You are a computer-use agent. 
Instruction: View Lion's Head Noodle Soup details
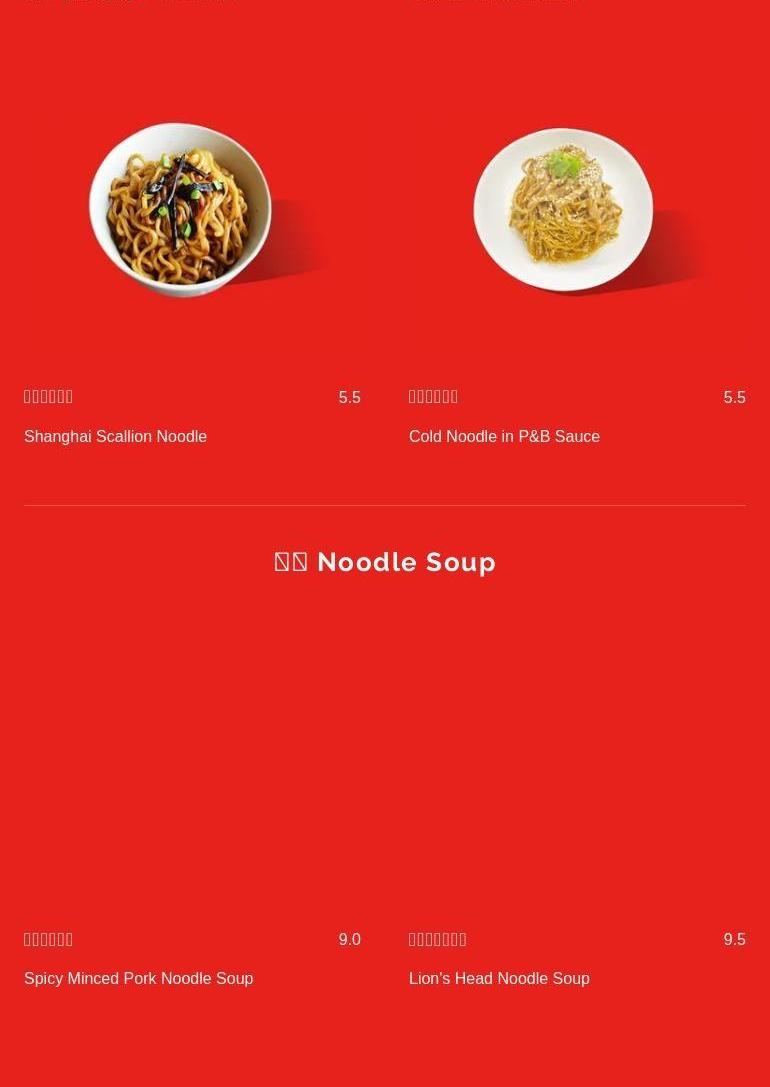point(499,978)
